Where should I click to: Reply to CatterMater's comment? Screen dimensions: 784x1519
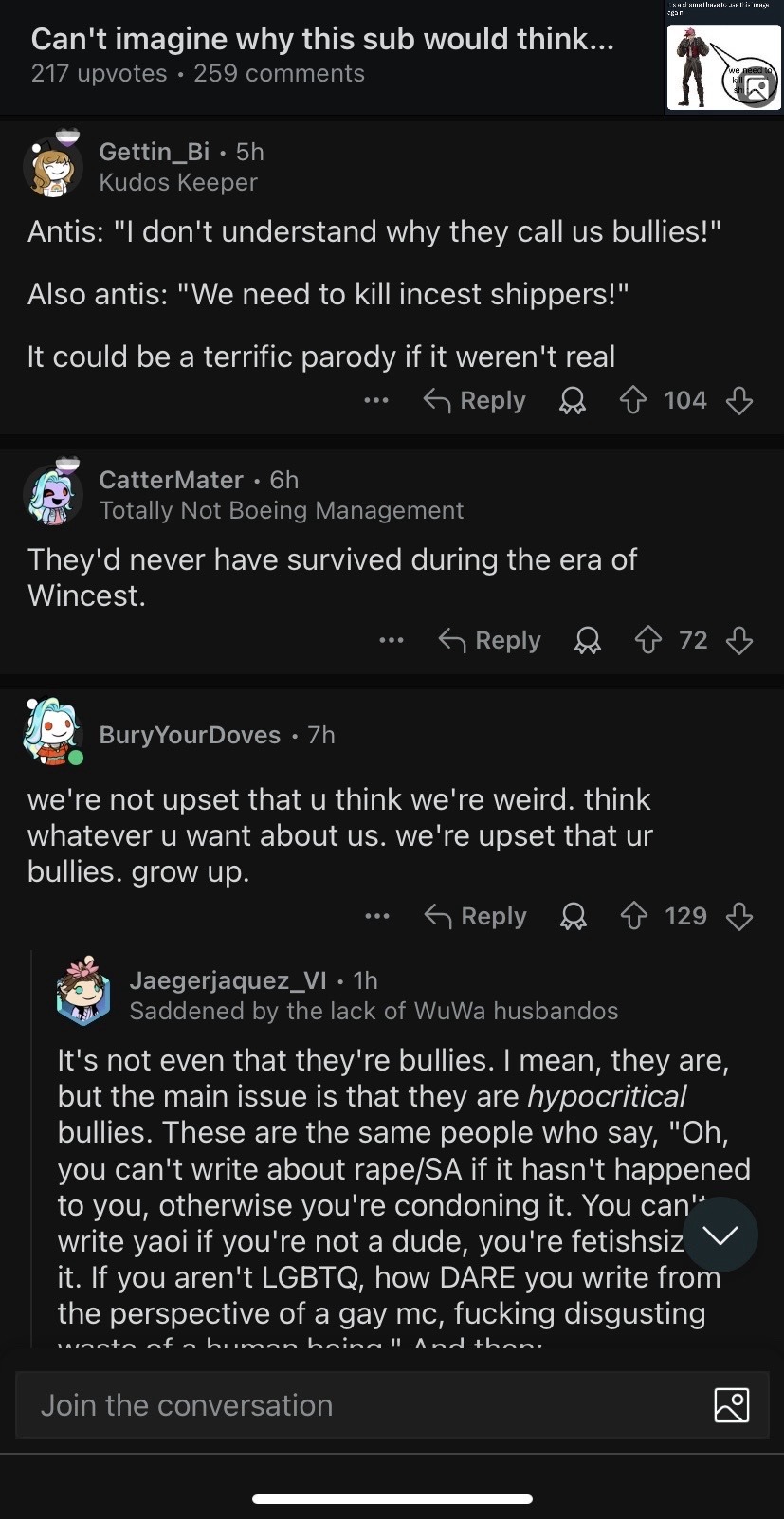[489, 641]
